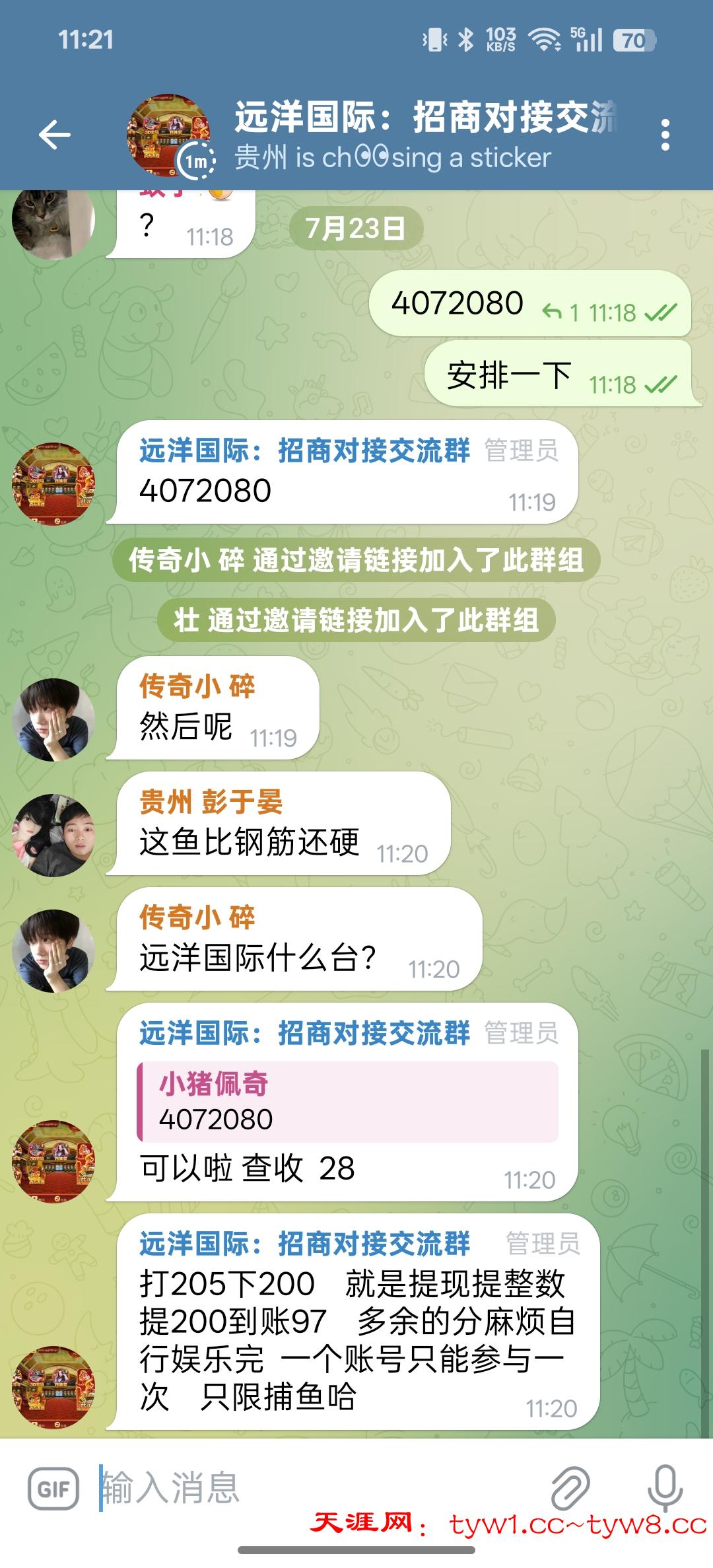This screenshot has height=1568, width=713.
Task: Open 传奇小 碎 profile via 然后呢 message avatar
Action: click(x=53, y=720)
